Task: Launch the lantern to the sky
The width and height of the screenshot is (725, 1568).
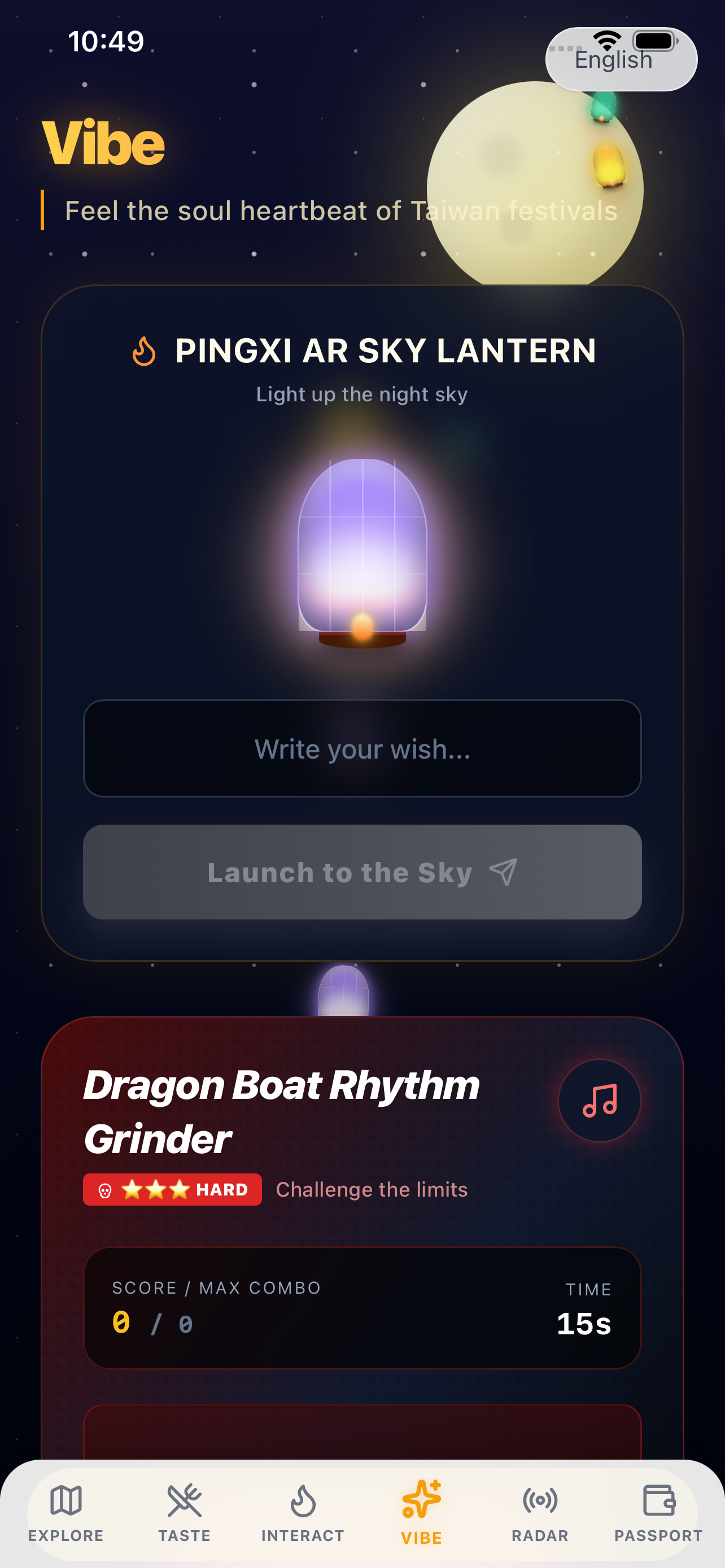Action: pos(362,871)
